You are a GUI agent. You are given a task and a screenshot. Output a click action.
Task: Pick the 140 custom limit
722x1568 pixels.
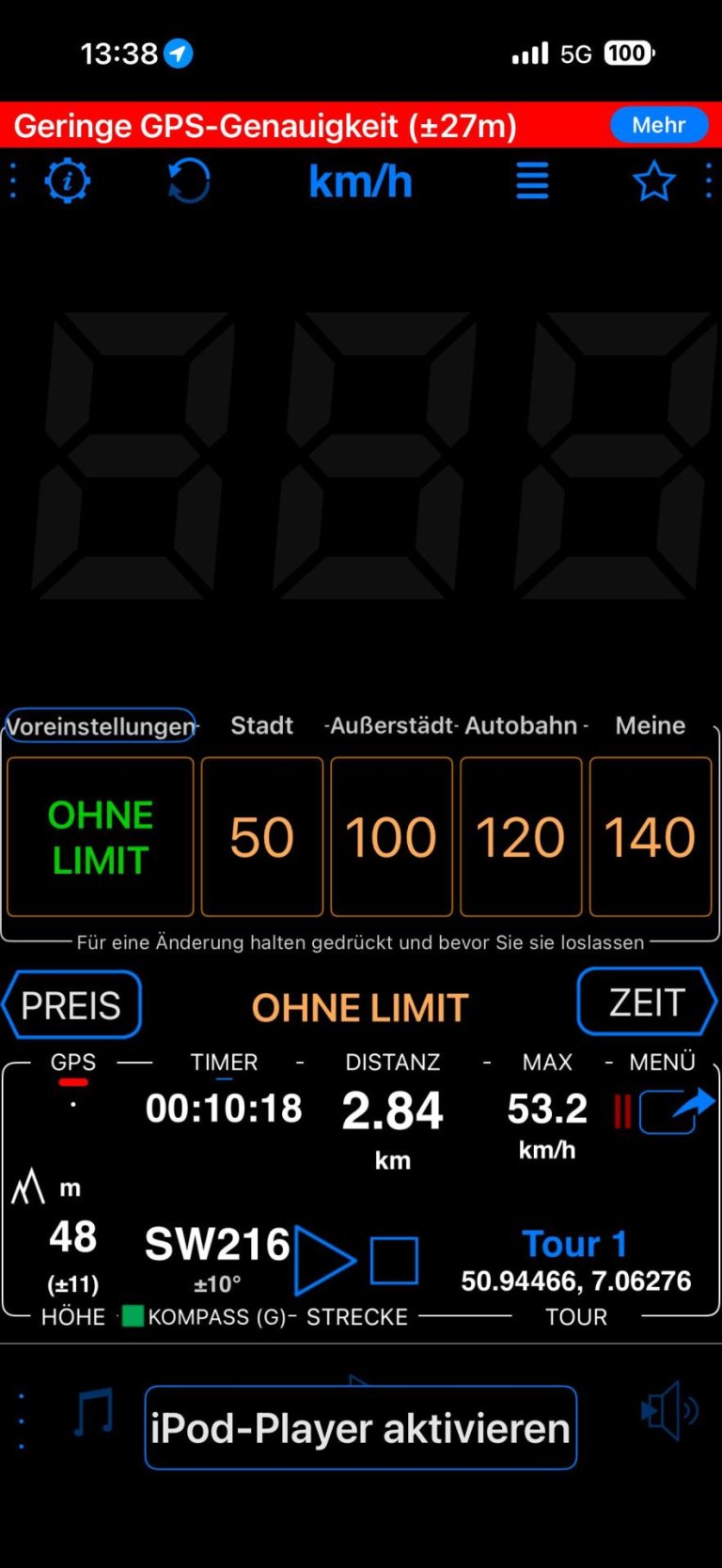(650, 836)
